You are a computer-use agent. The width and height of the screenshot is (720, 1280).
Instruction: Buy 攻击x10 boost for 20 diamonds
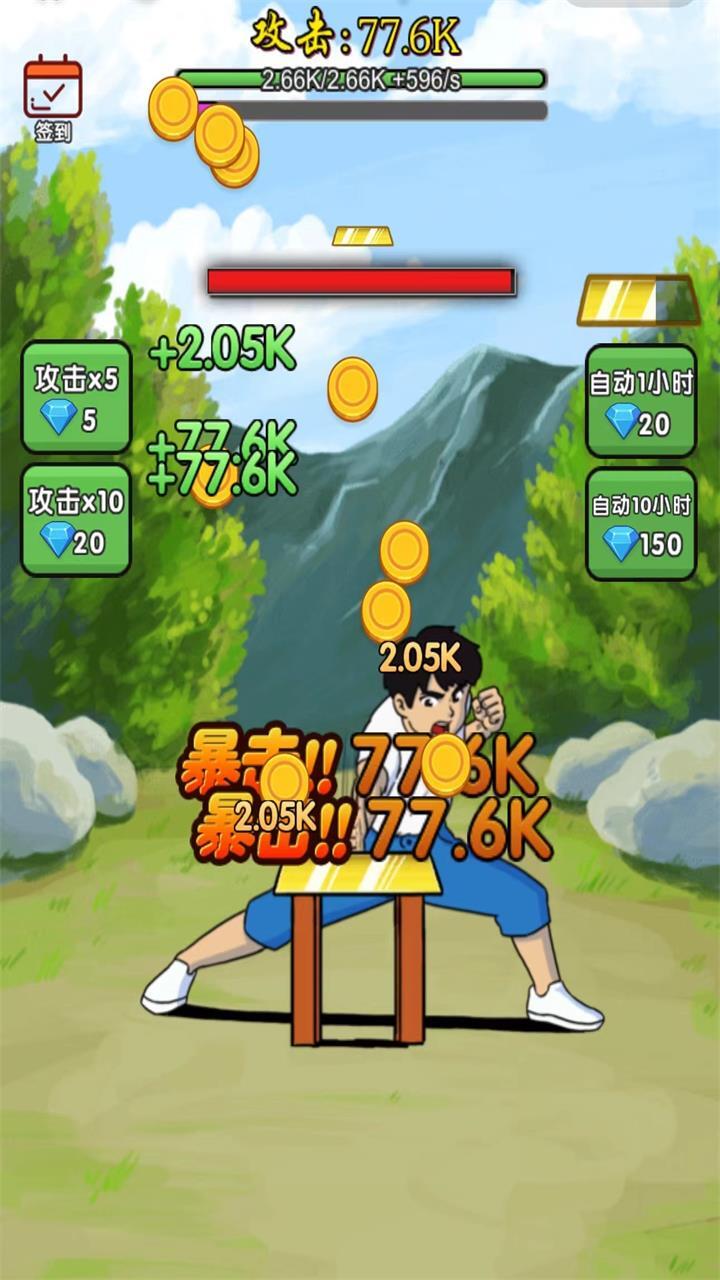76,520
